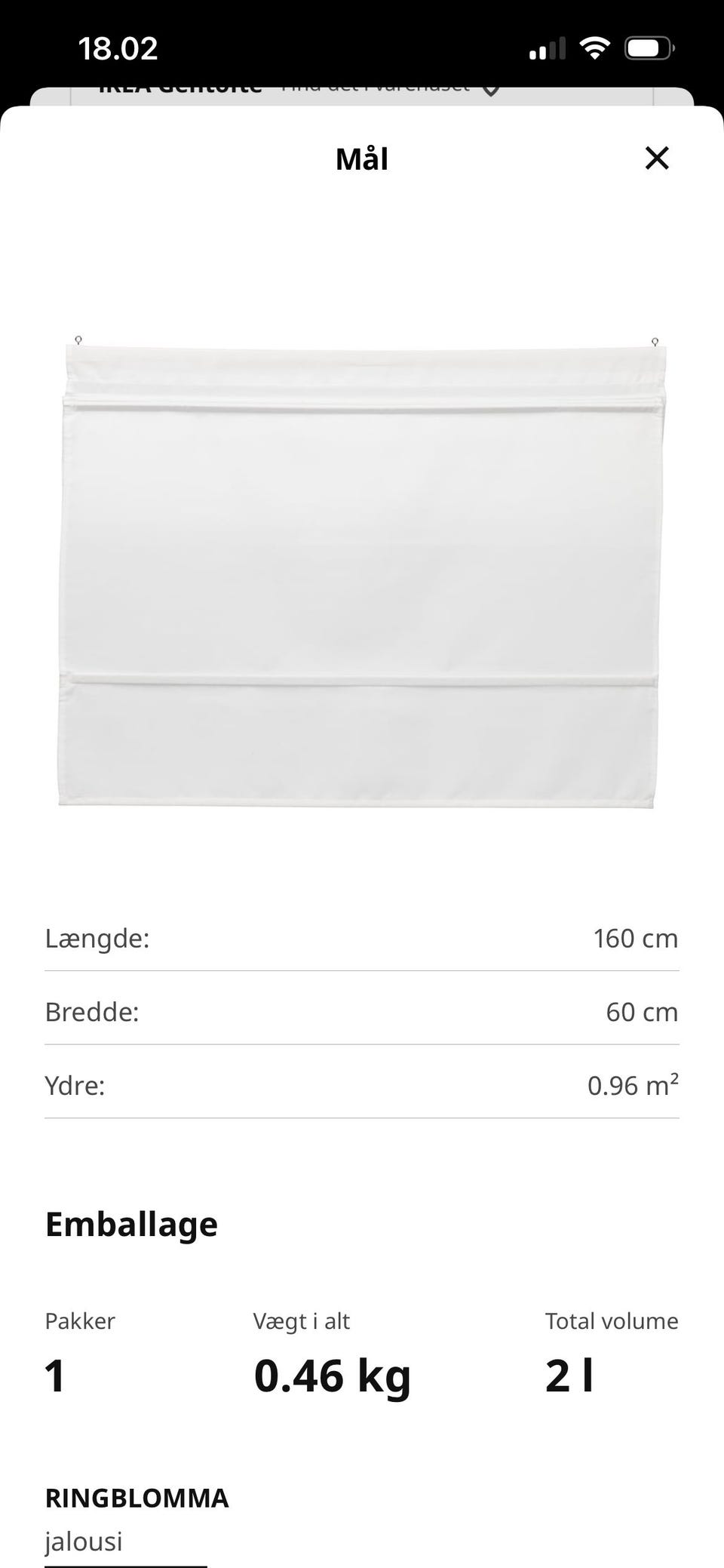
Task: Tap the Total volume 2 l value
Action: tap(570, 1375)
